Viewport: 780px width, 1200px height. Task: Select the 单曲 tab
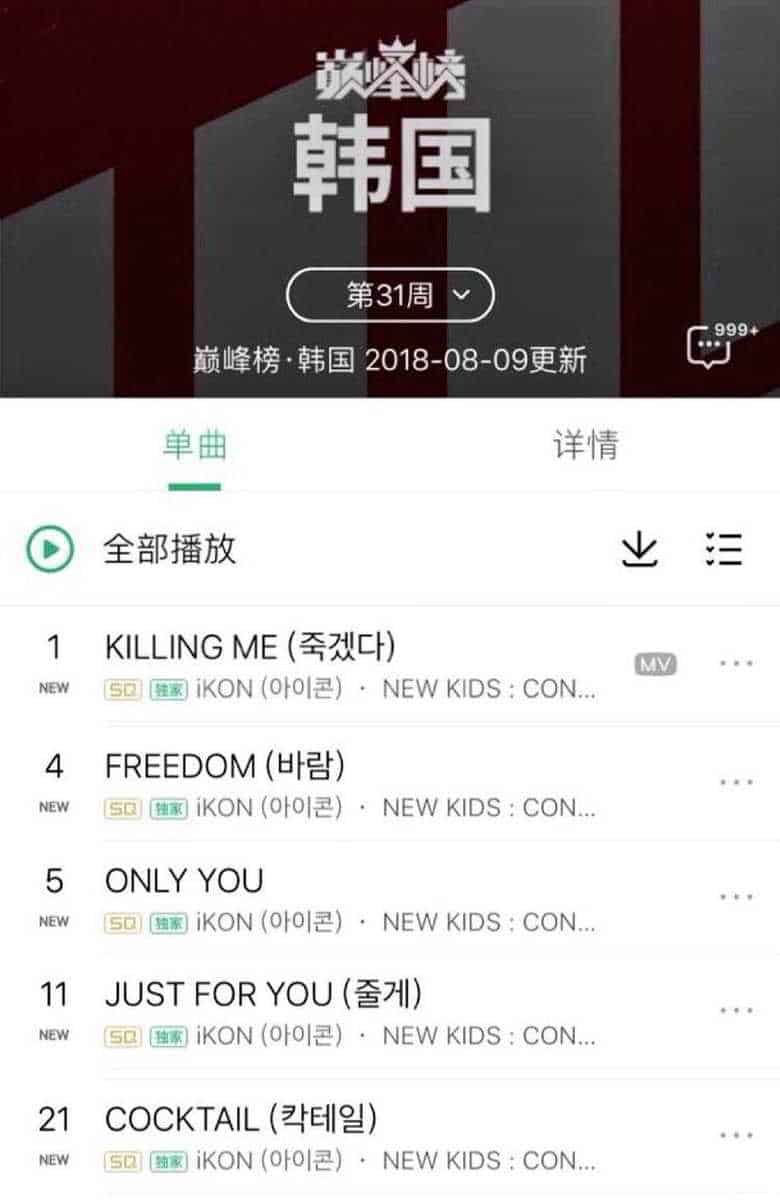pos(194,445)
